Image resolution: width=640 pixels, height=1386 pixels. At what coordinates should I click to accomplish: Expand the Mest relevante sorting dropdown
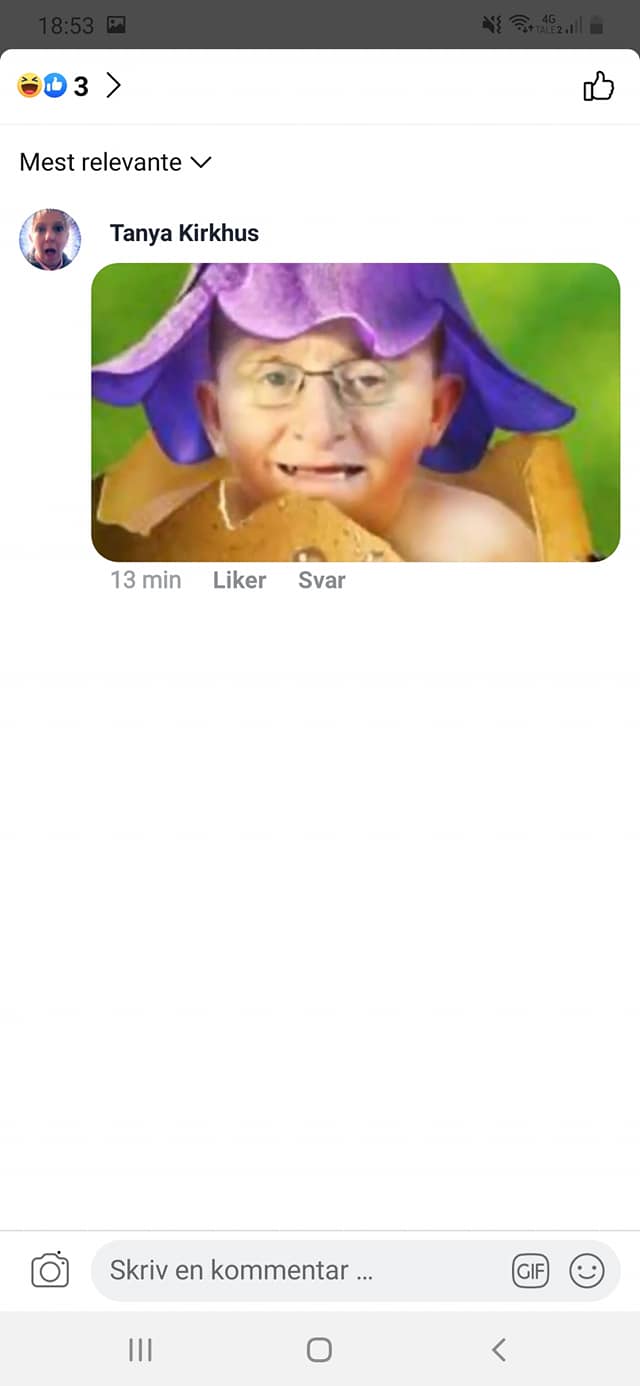(x=116, y=162)
